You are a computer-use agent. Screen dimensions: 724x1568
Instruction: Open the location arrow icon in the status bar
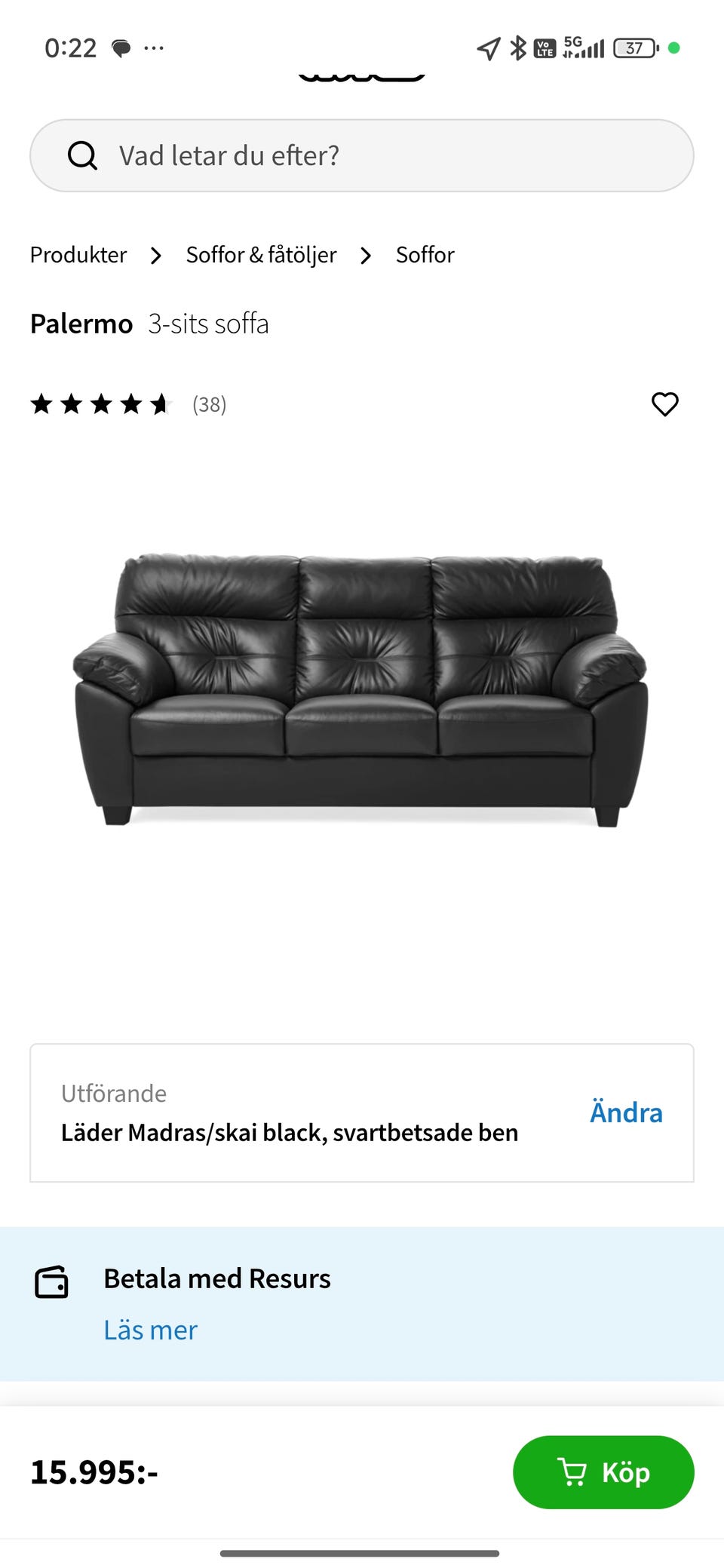487,48
